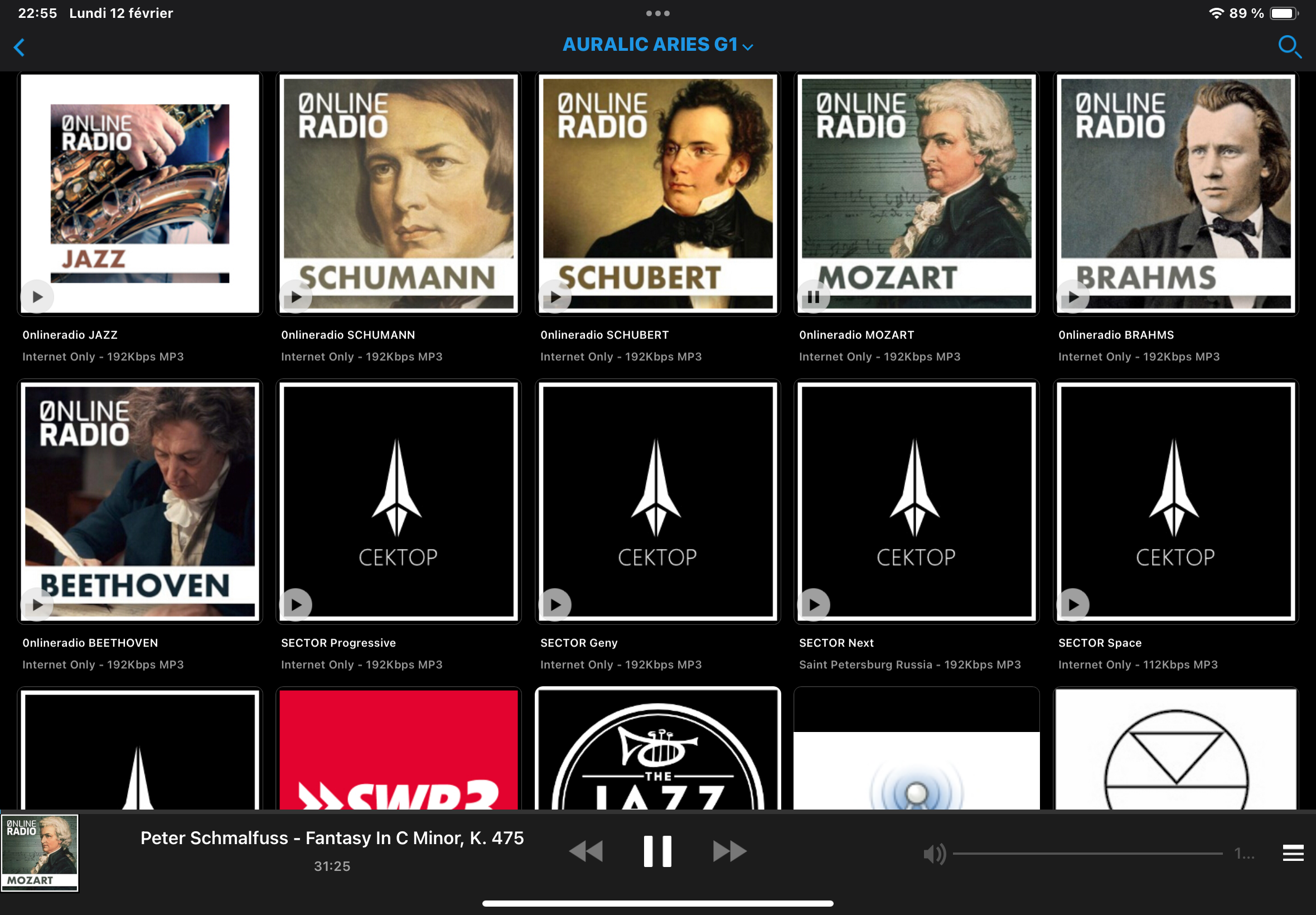Pause playback in the bottom player bar
This screenshot has height=915, width=1316.
click(x=657, y=851)
